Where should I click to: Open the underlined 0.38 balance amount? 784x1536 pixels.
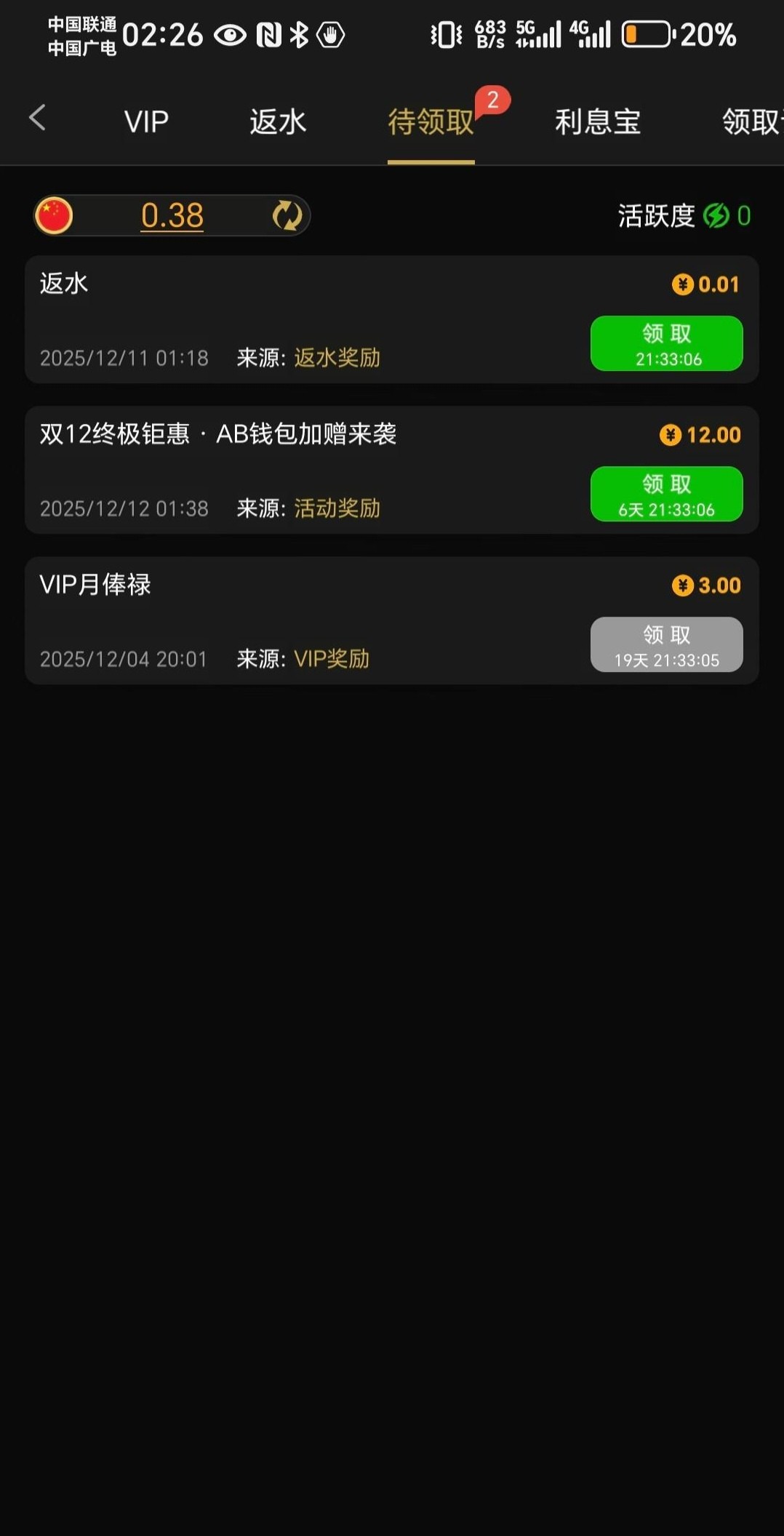coord(172,215)
